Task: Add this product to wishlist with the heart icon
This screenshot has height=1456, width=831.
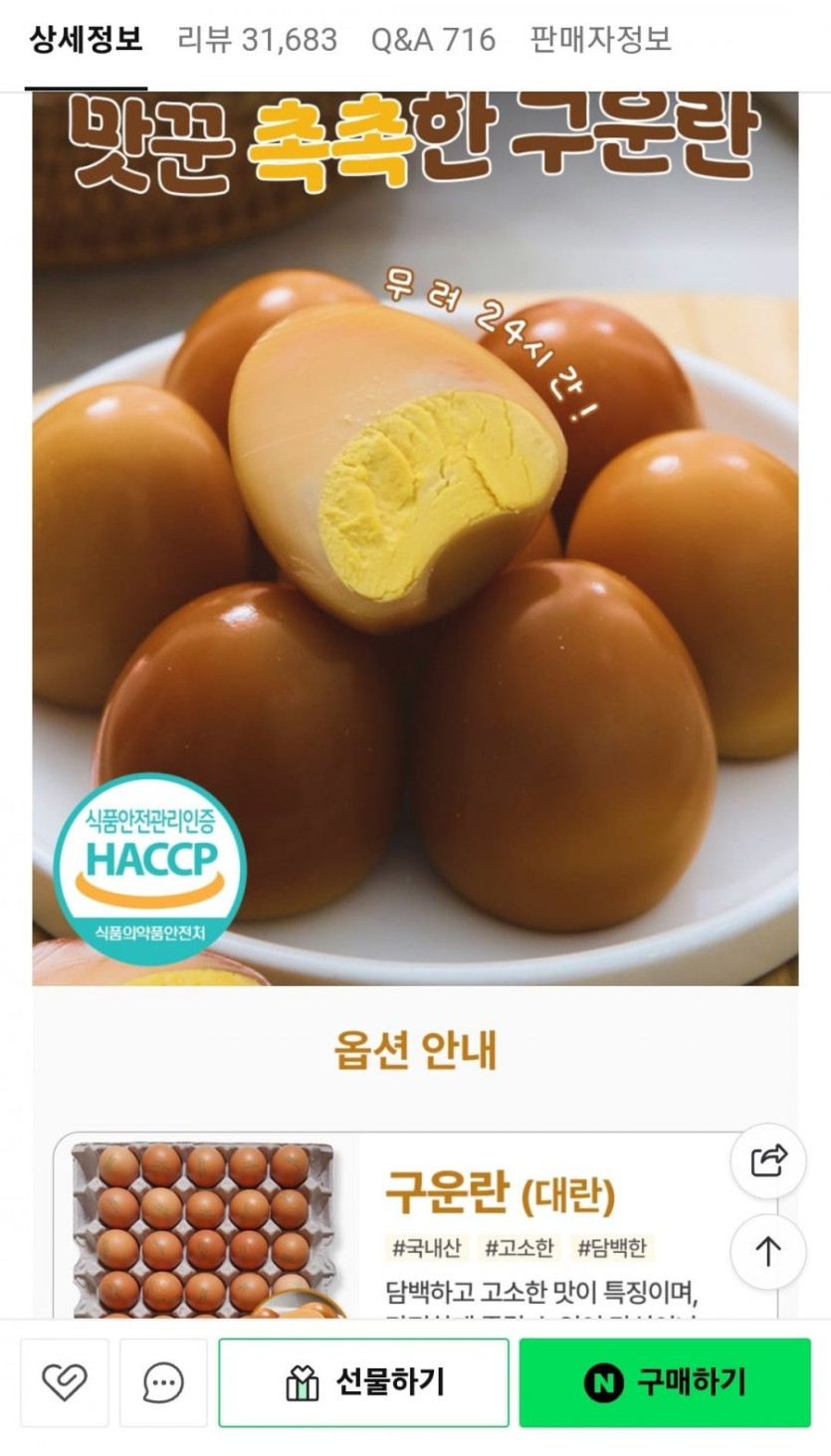Action: point(65,1382)
